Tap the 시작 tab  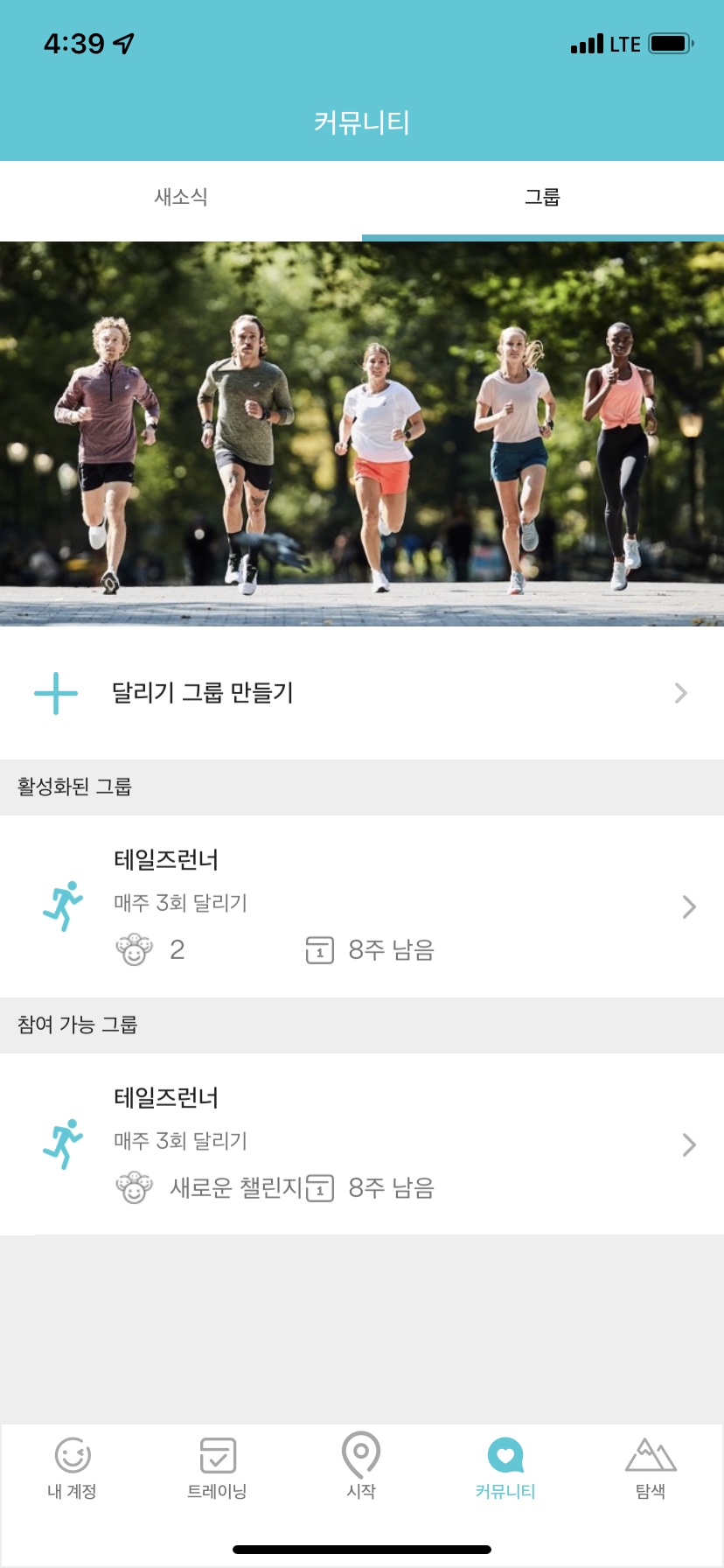361,1466
